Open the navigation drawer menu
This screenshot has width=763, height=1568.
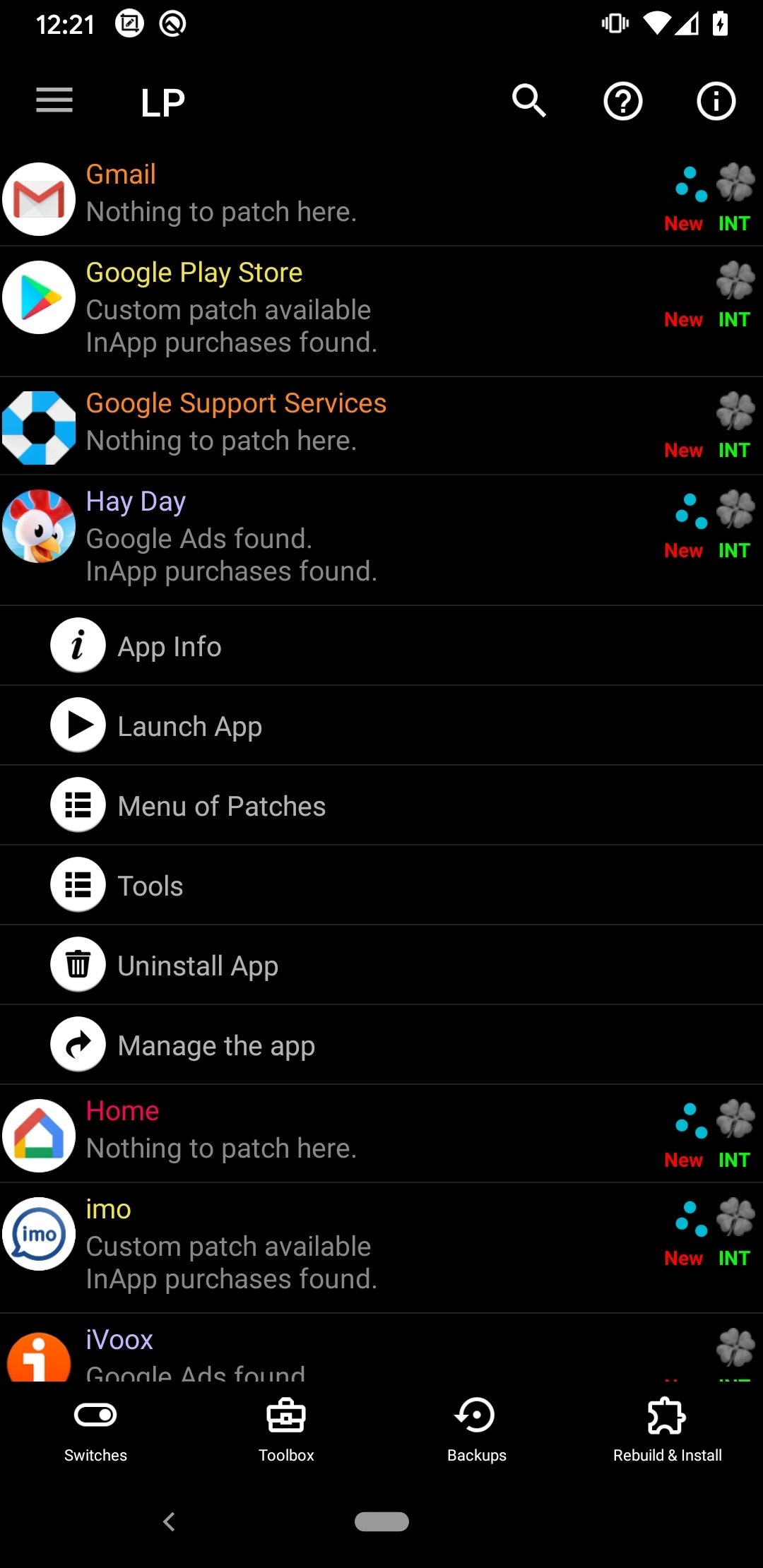click(x=54, y=100)
